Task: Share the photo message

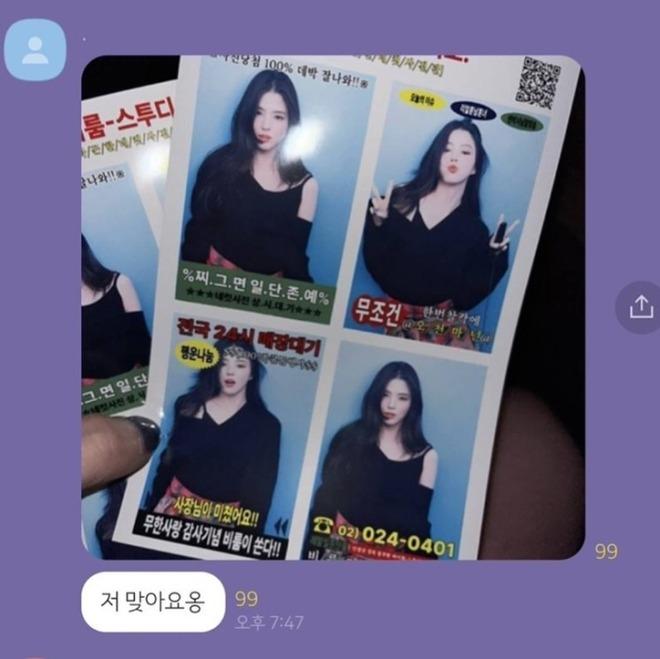Action: pyautogui.click(x=640, y=308)
